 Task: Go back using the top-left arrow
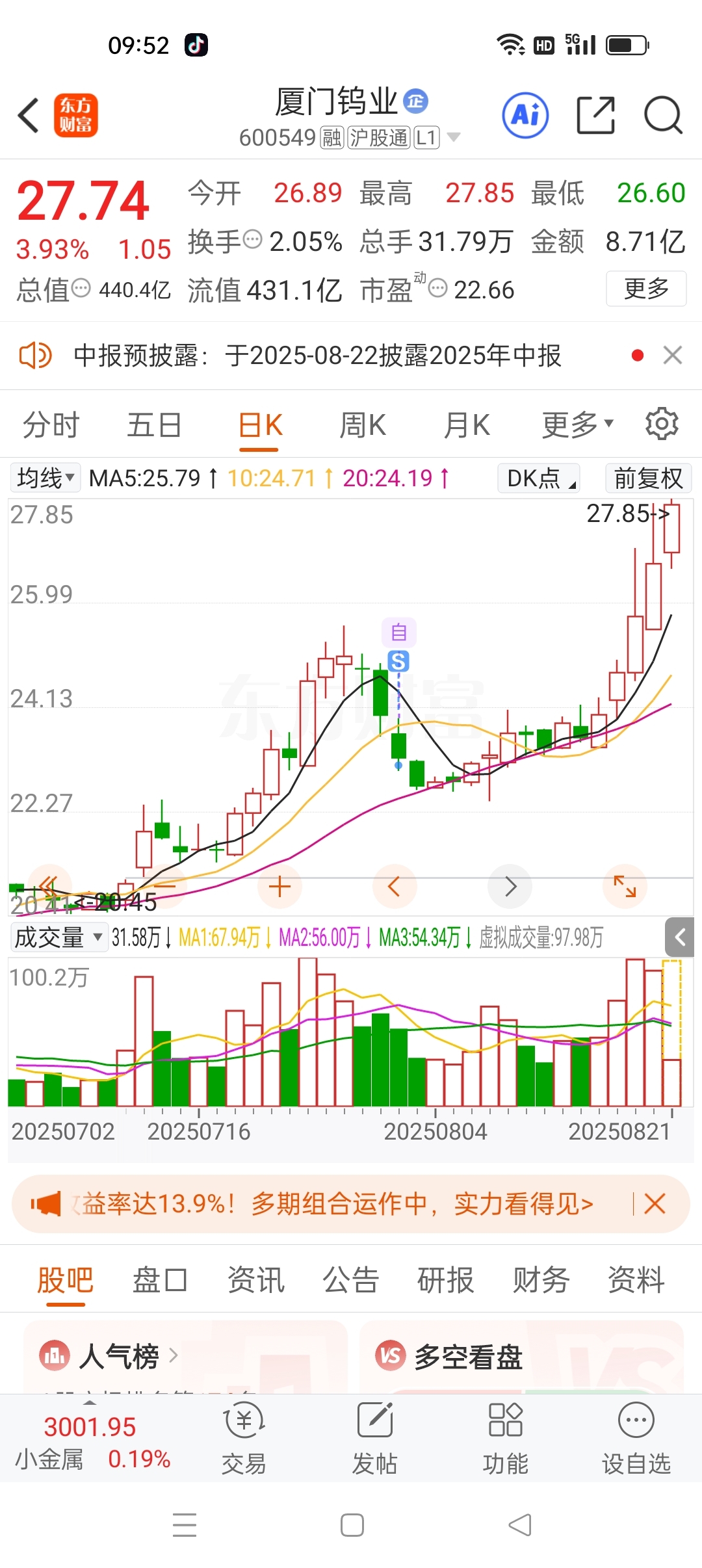pos(29,116)
